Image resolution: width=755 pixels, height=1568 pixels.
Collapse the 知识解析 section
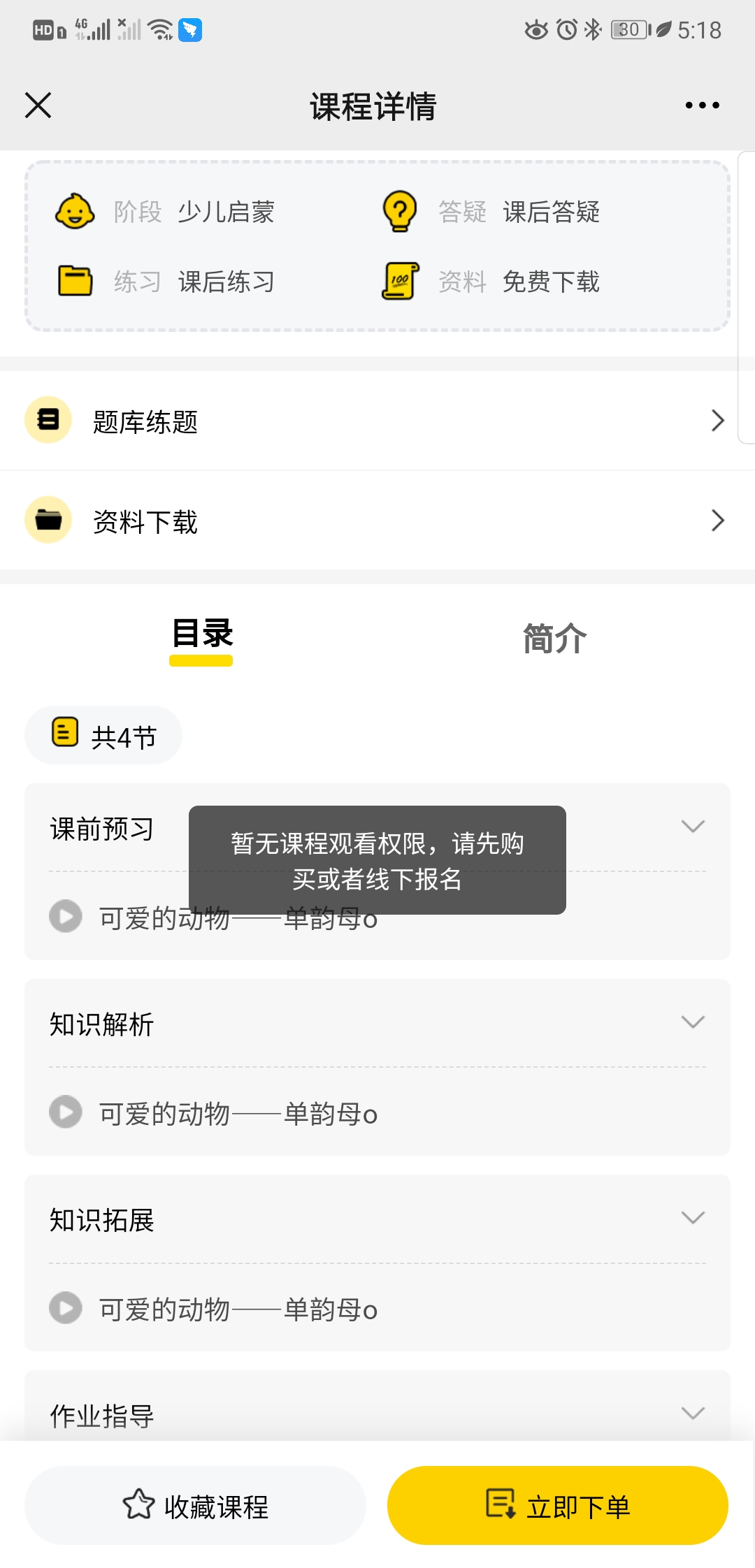692,1023
